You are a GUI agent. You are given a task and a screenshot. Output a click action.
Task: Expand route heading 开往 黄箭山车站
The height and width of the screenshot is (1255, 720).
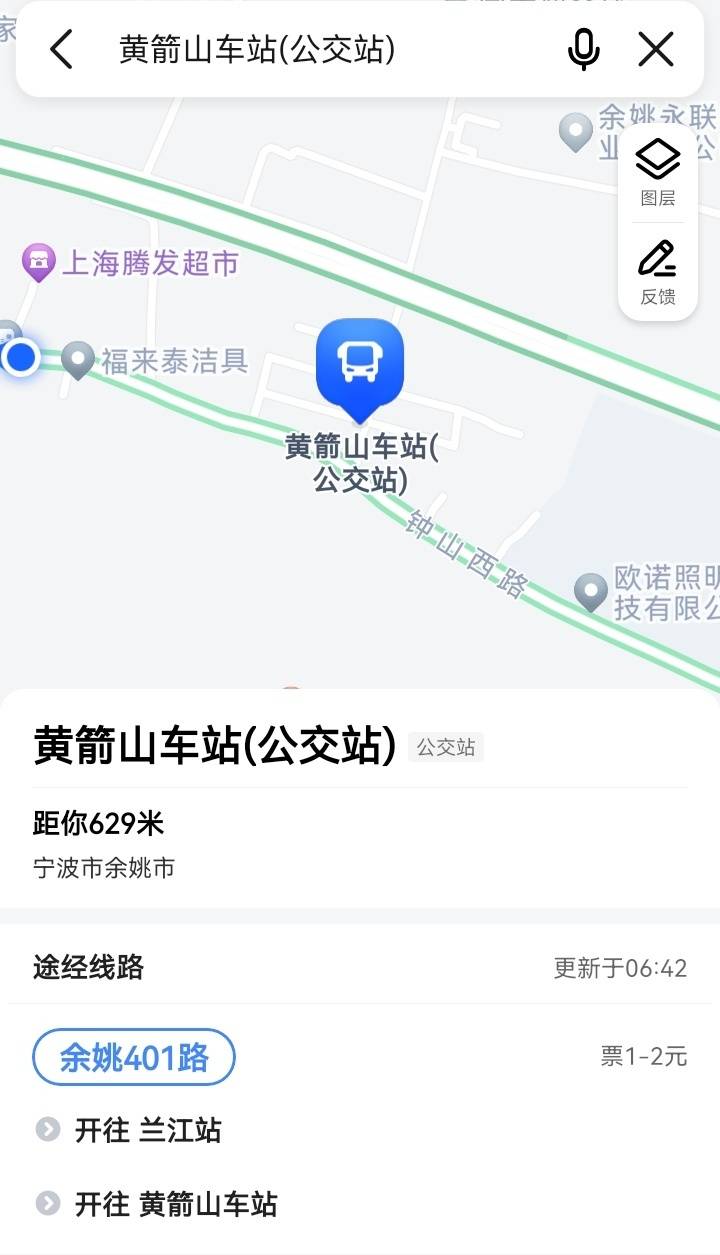tap(175, 1203)
